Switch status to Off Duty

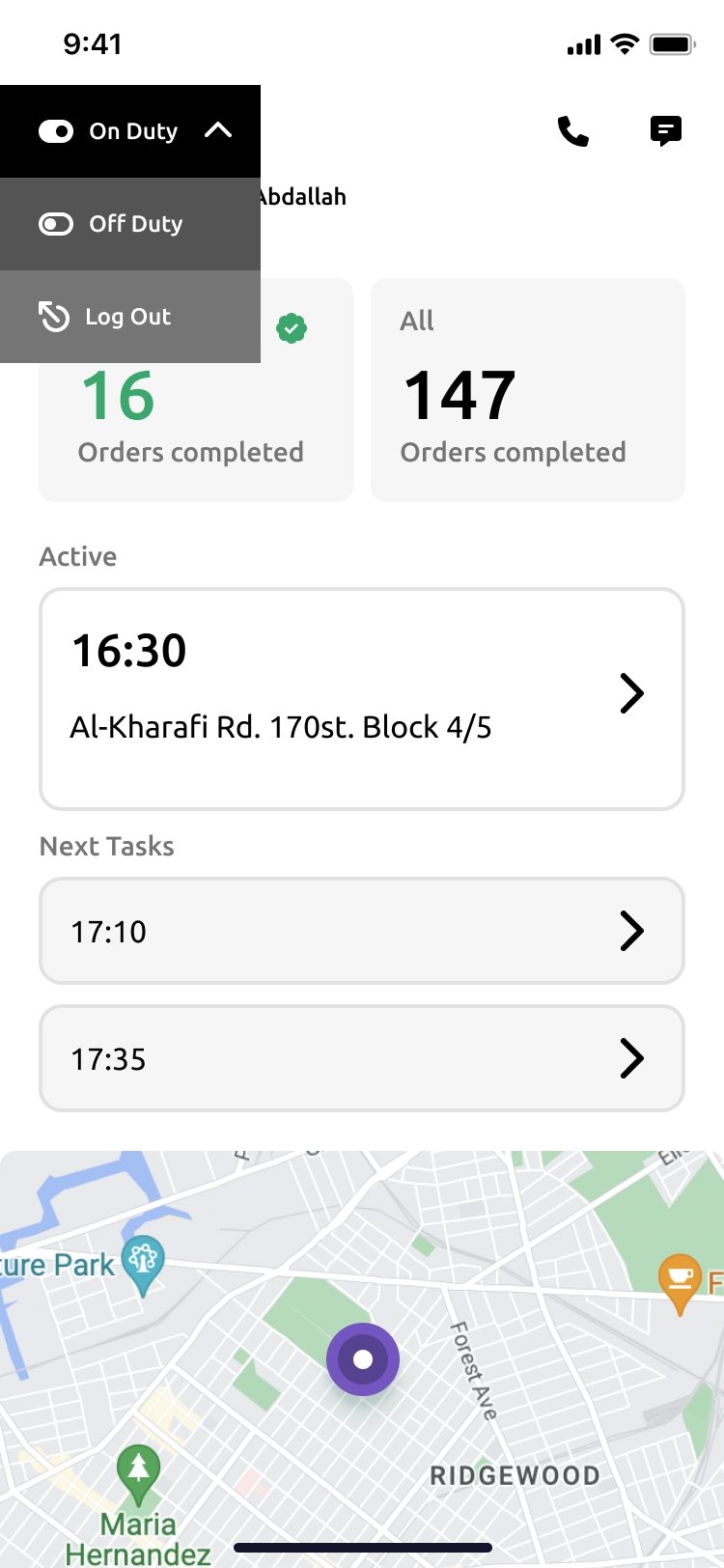(130, 224)
